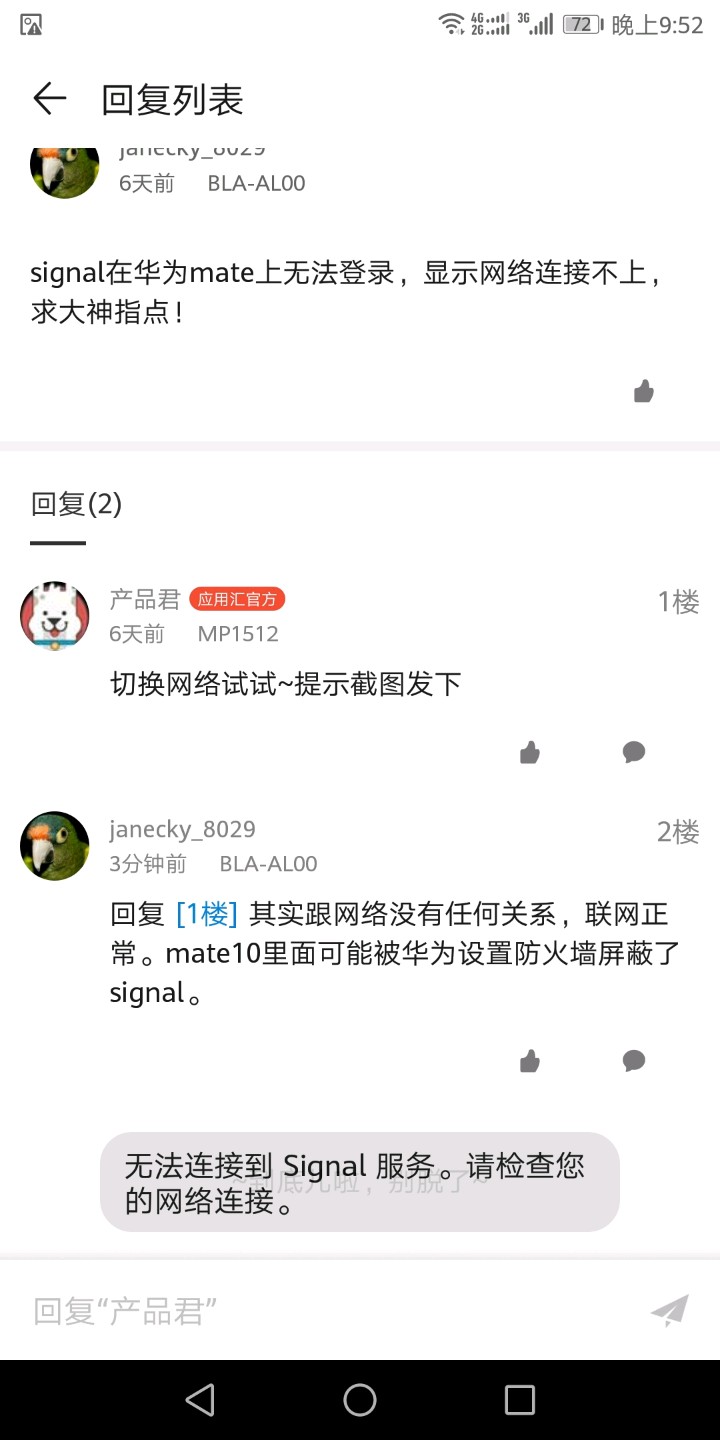
Task: Switch to the 回复(2) tab
Action: point(76,504)
